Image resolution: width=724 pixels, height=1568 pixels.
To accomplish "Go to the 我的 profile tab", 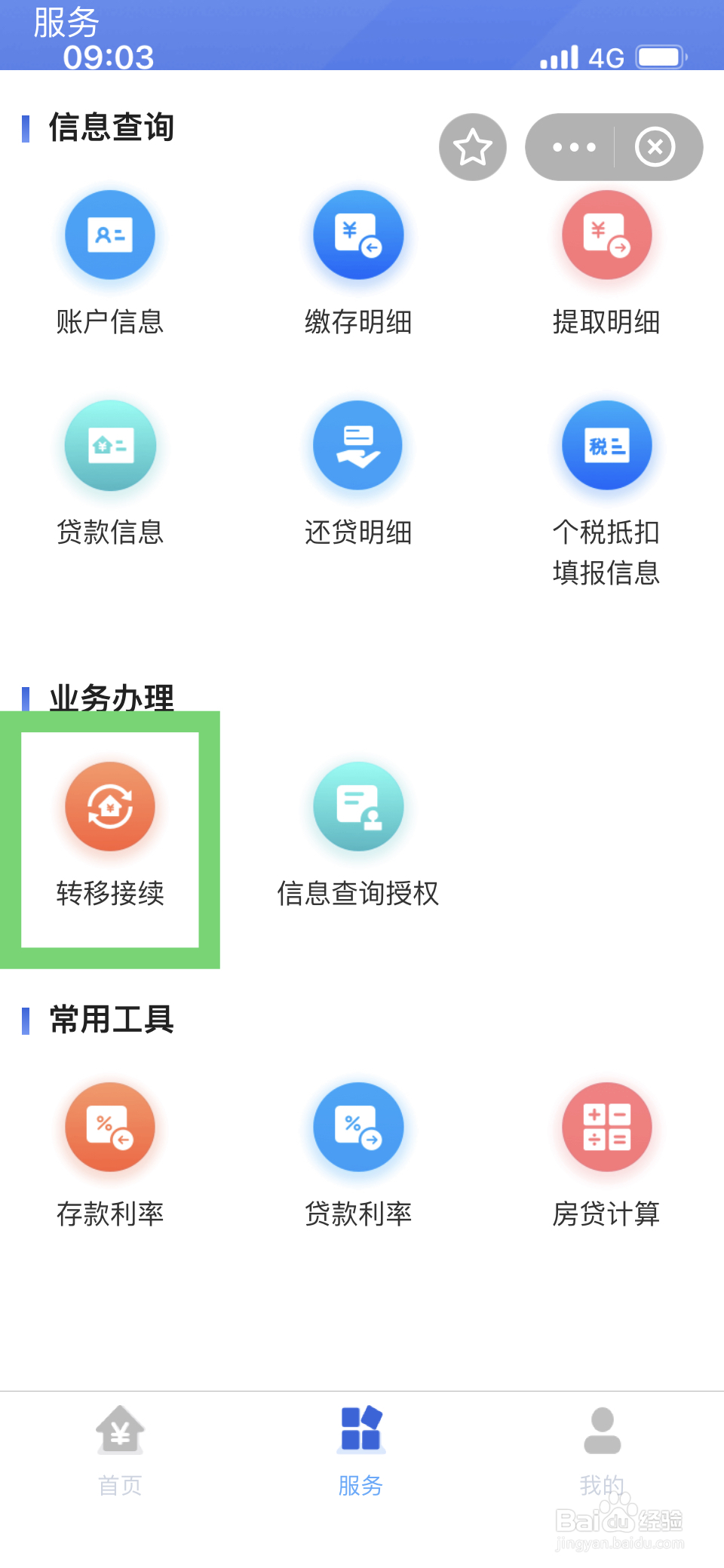I will click(600, 1452).
